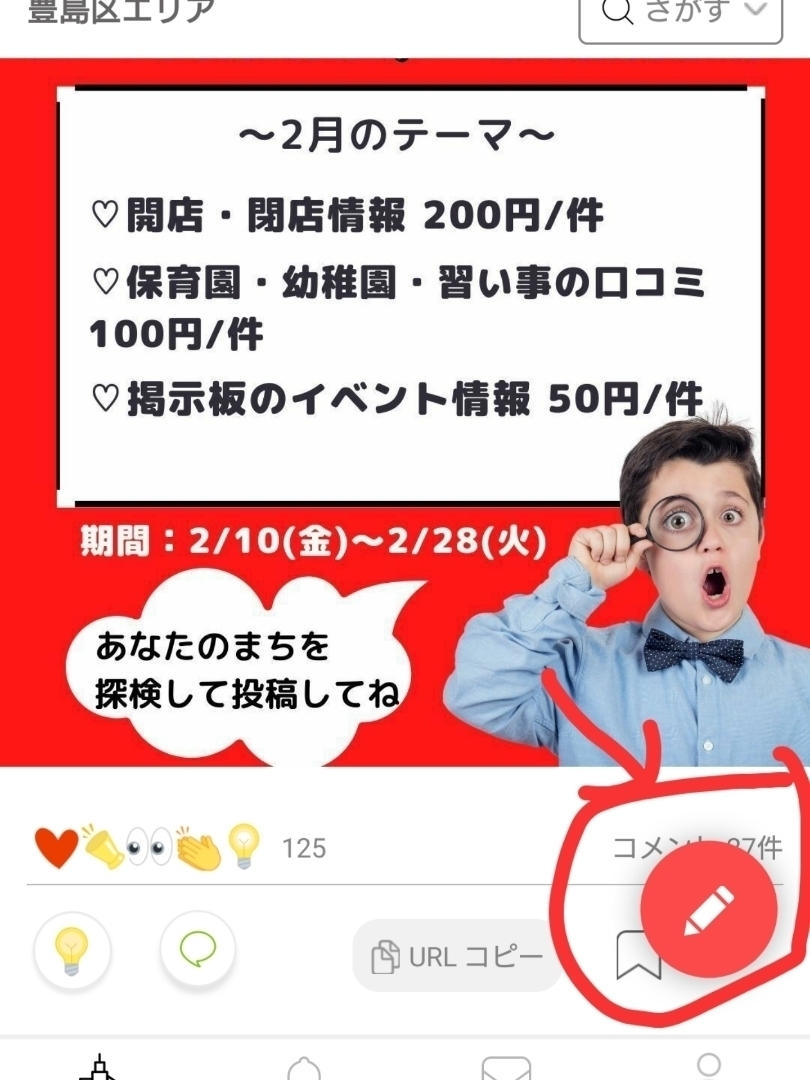
Task: Copy the post link with URL コピー
Action: [x=458, y=956]
